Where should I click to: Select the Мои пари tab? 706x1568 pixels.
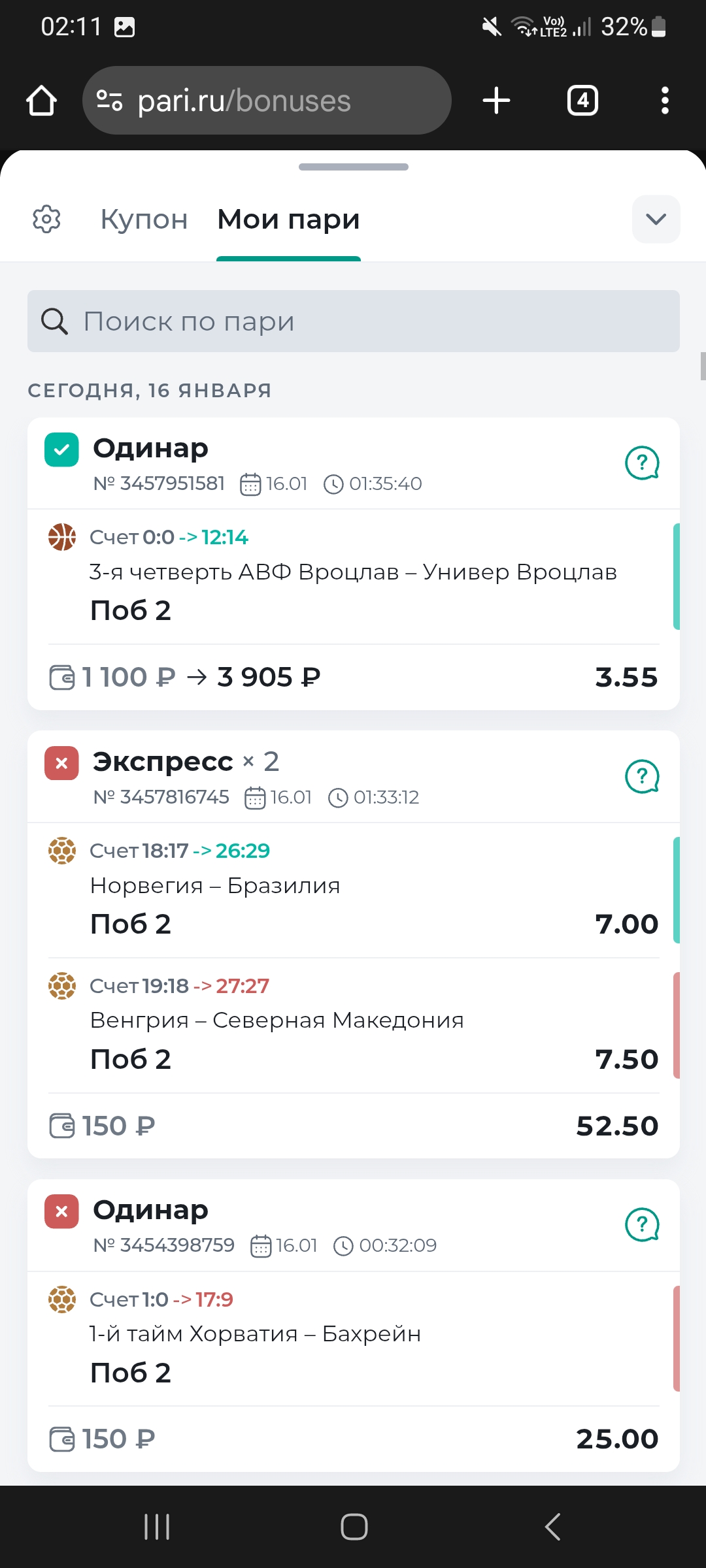[288, 220]
